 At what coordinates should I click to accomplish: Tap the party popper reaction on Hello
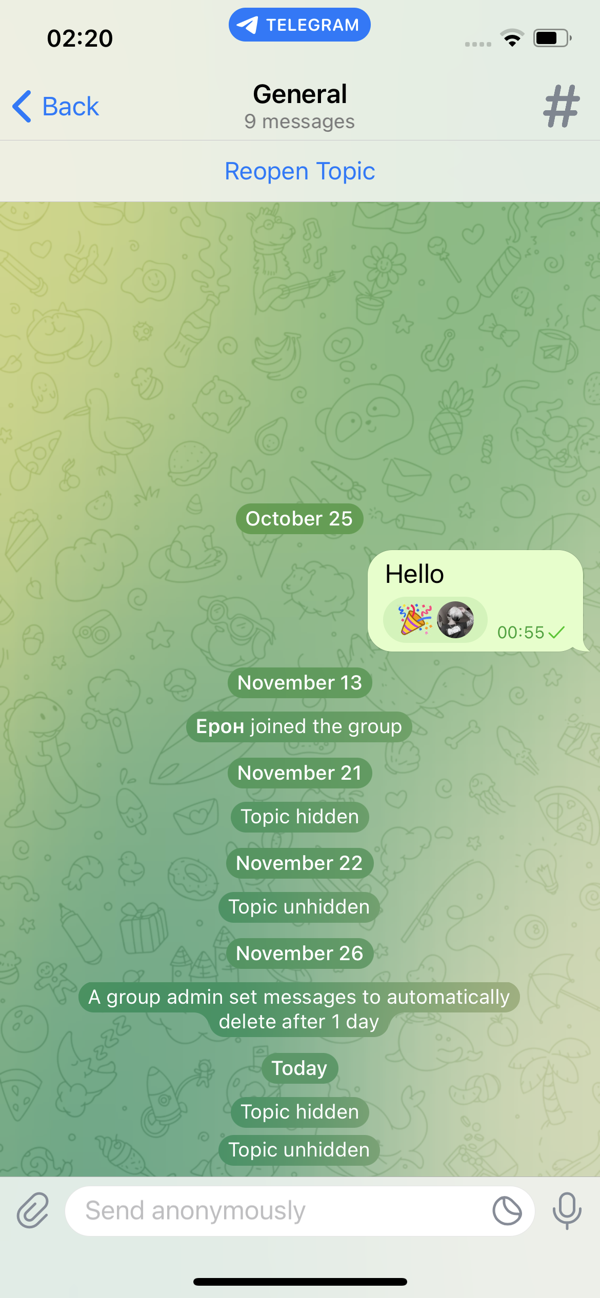(x=415, y=620)
